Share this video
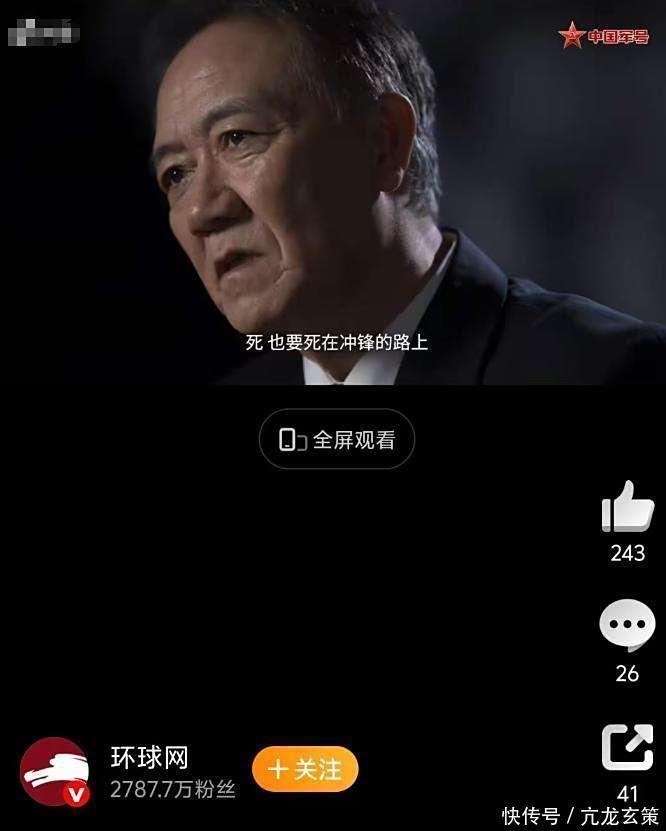666x831 pixels. [627, 749]
